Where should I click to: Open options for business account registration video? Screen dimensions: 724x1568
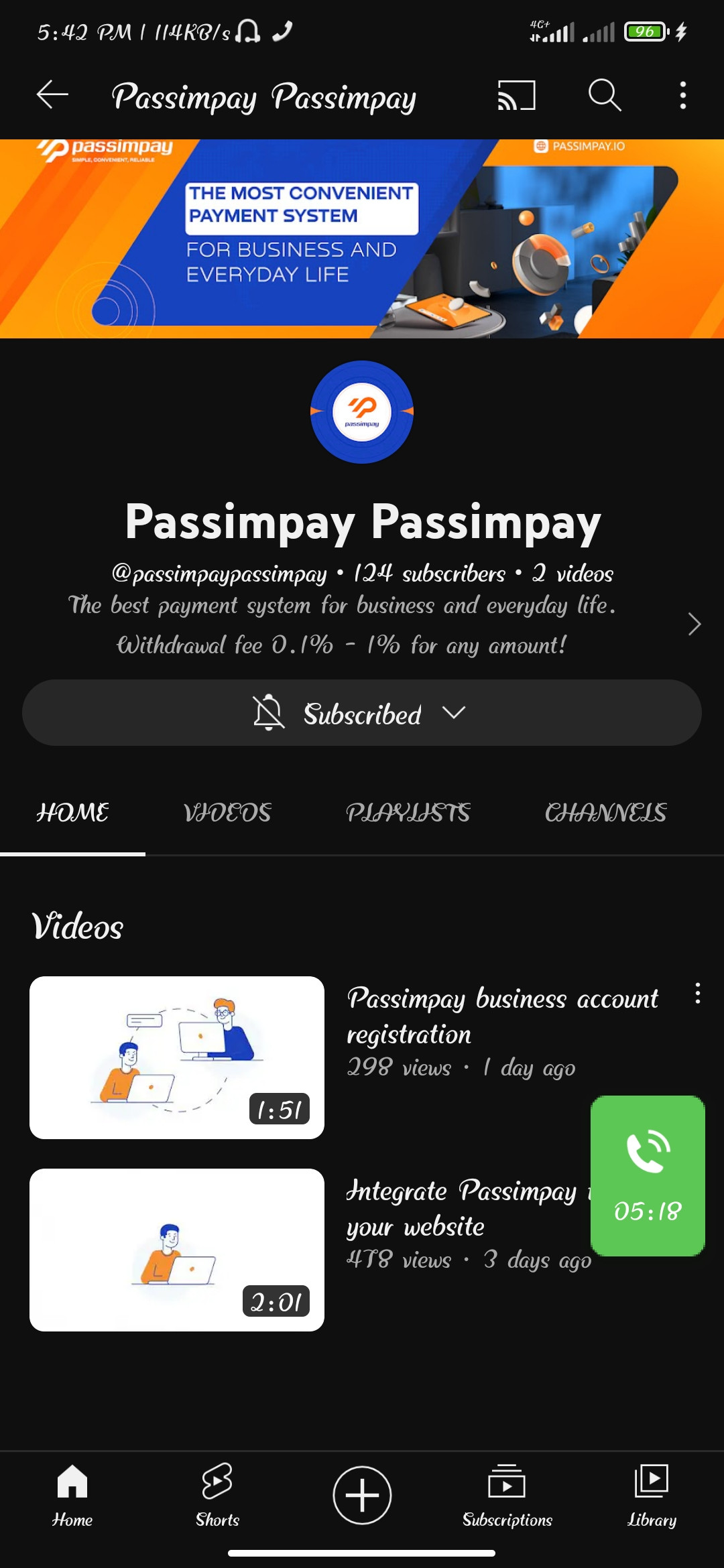697,993
